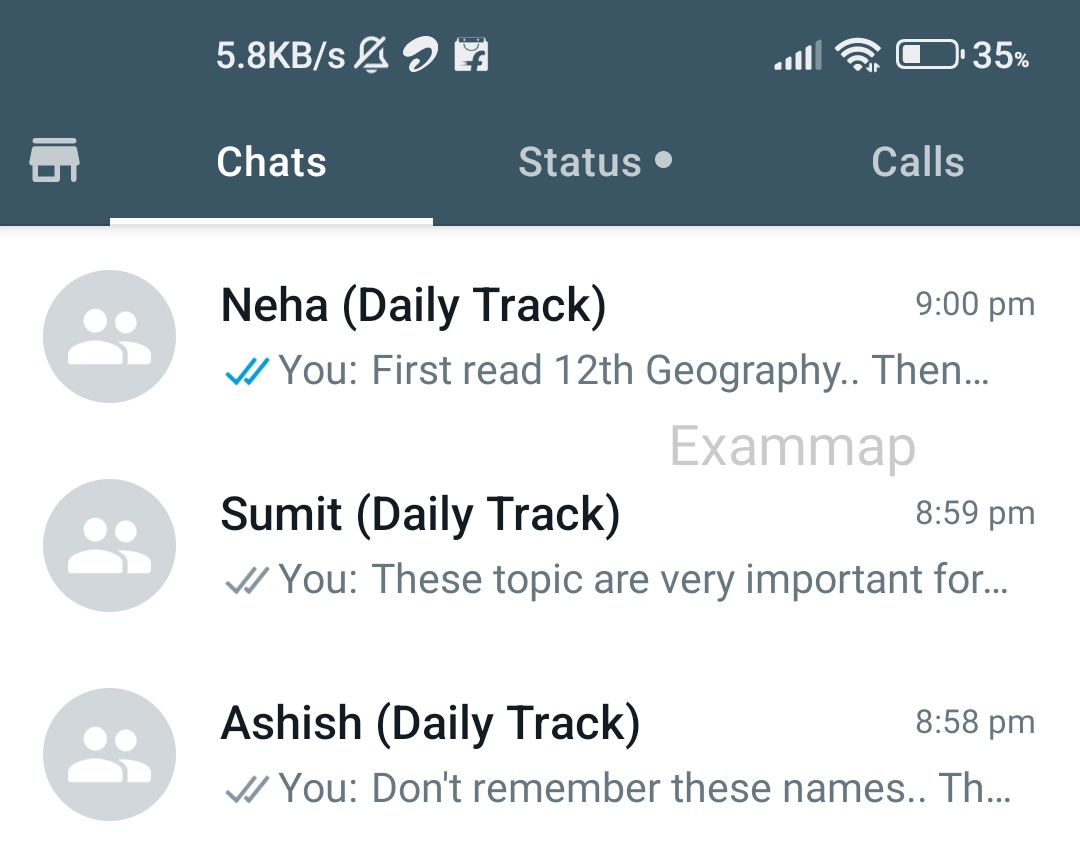Select the Chats tab
The height and width of the screenshot is (852, 1080).
(x=271, y=162)
